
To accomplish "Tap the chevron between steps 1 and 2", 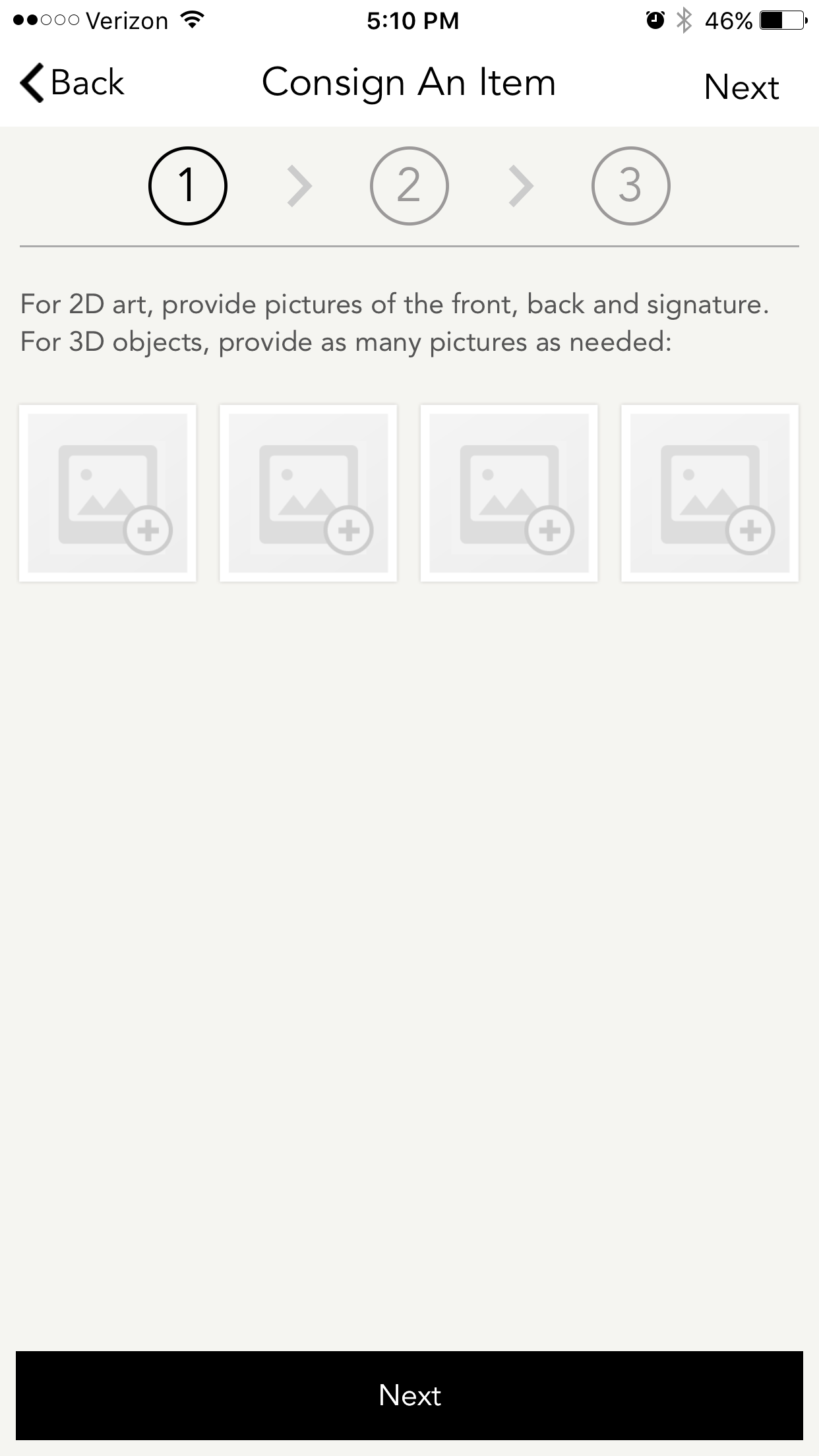I will (298, 185).
